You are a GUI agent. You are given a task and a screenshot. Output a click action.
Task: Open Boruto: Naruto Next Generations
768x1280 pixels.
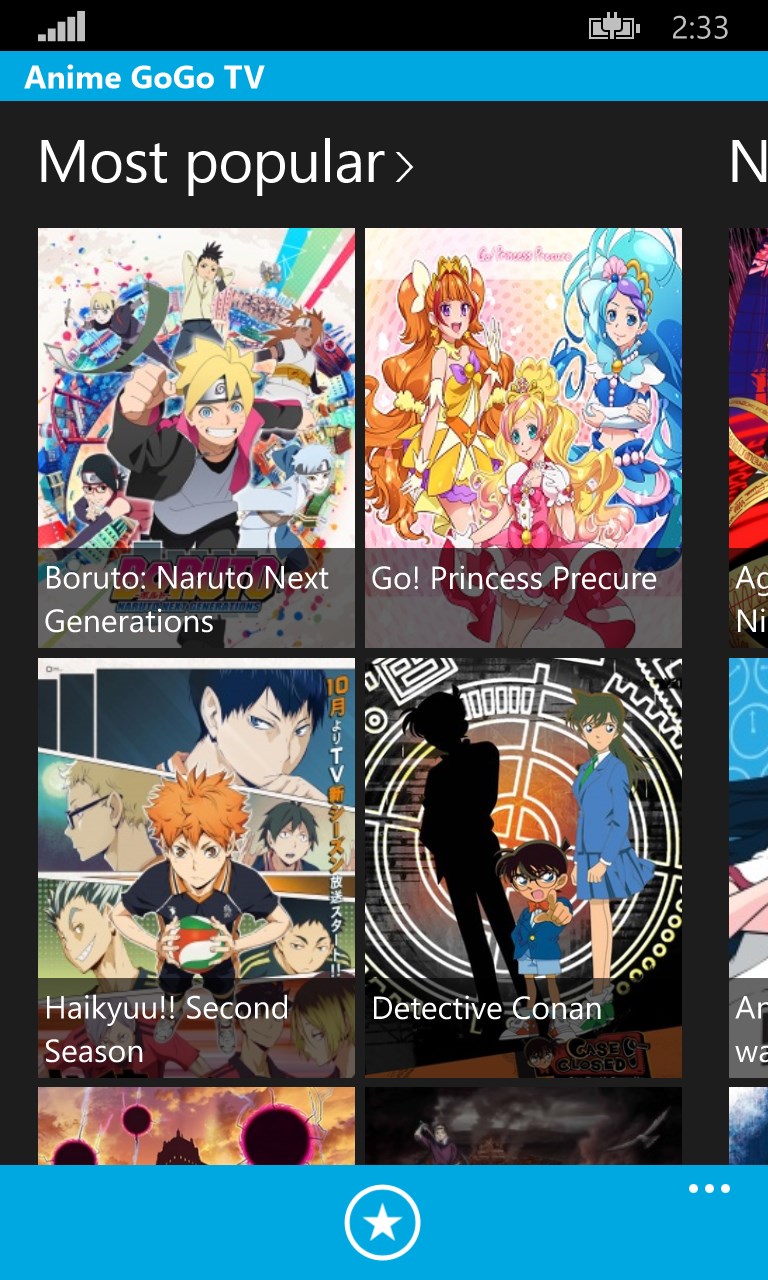pos(196,437)
